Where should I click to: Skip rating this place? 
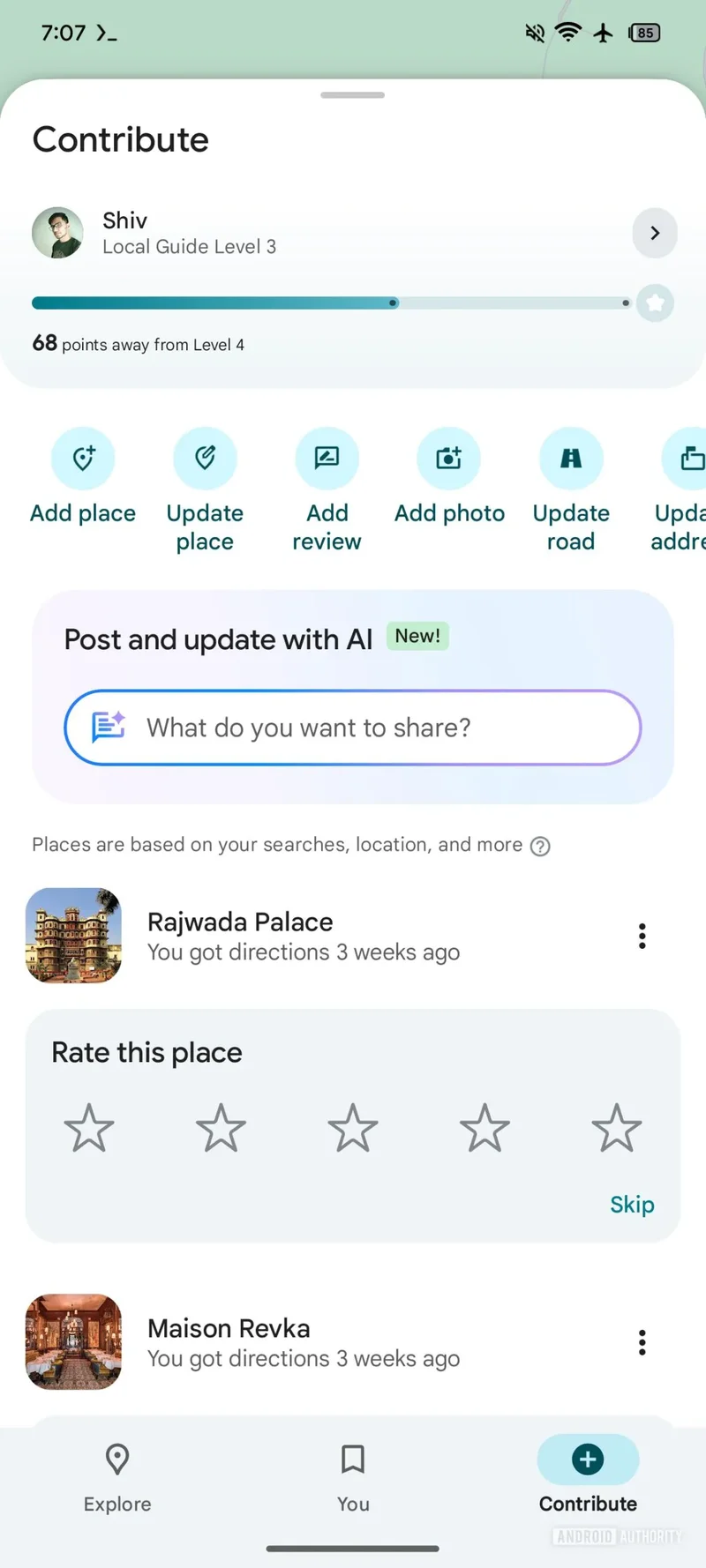pyautogui.click(x=632, y=1204)
